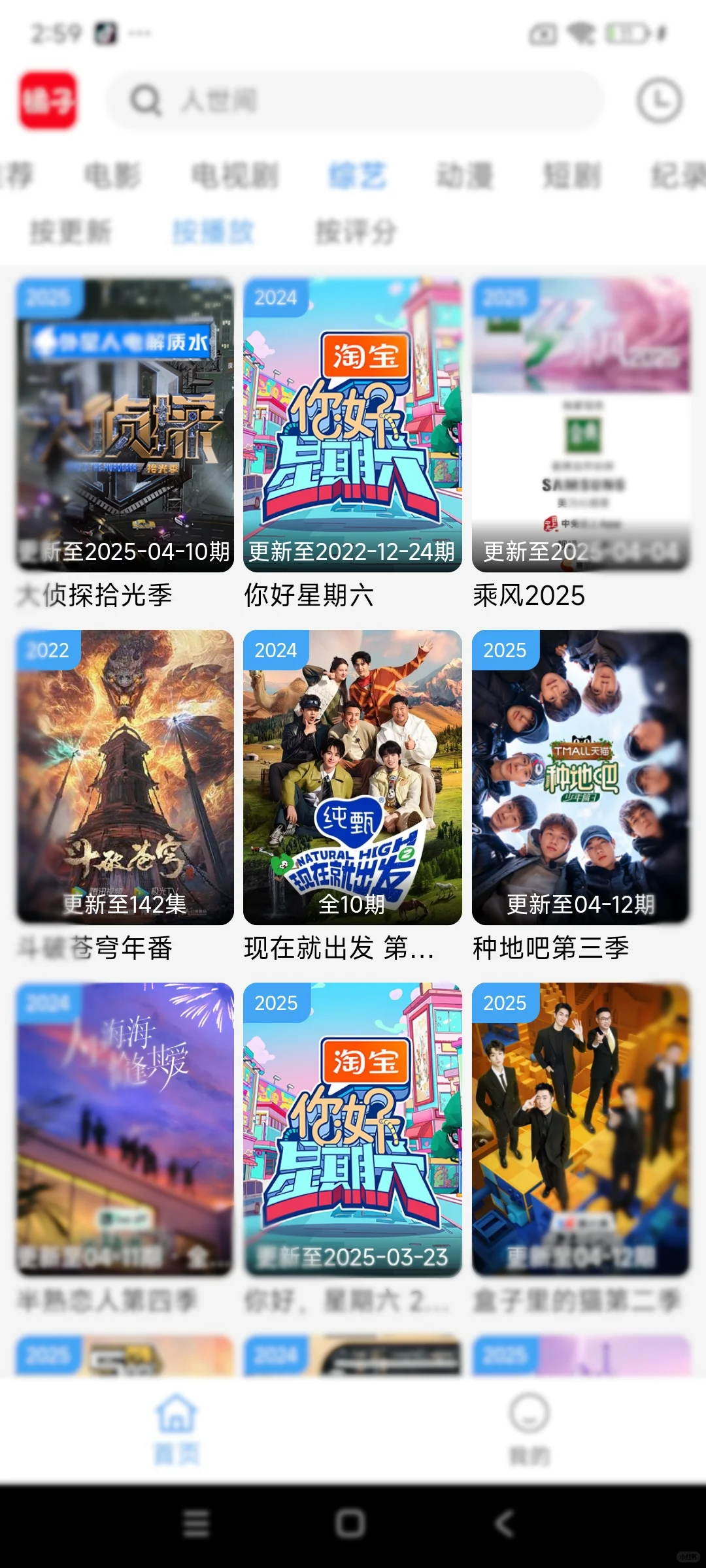Sort shows by 按更新
This screenshot has width=706, height=1568.
point(71,231)
